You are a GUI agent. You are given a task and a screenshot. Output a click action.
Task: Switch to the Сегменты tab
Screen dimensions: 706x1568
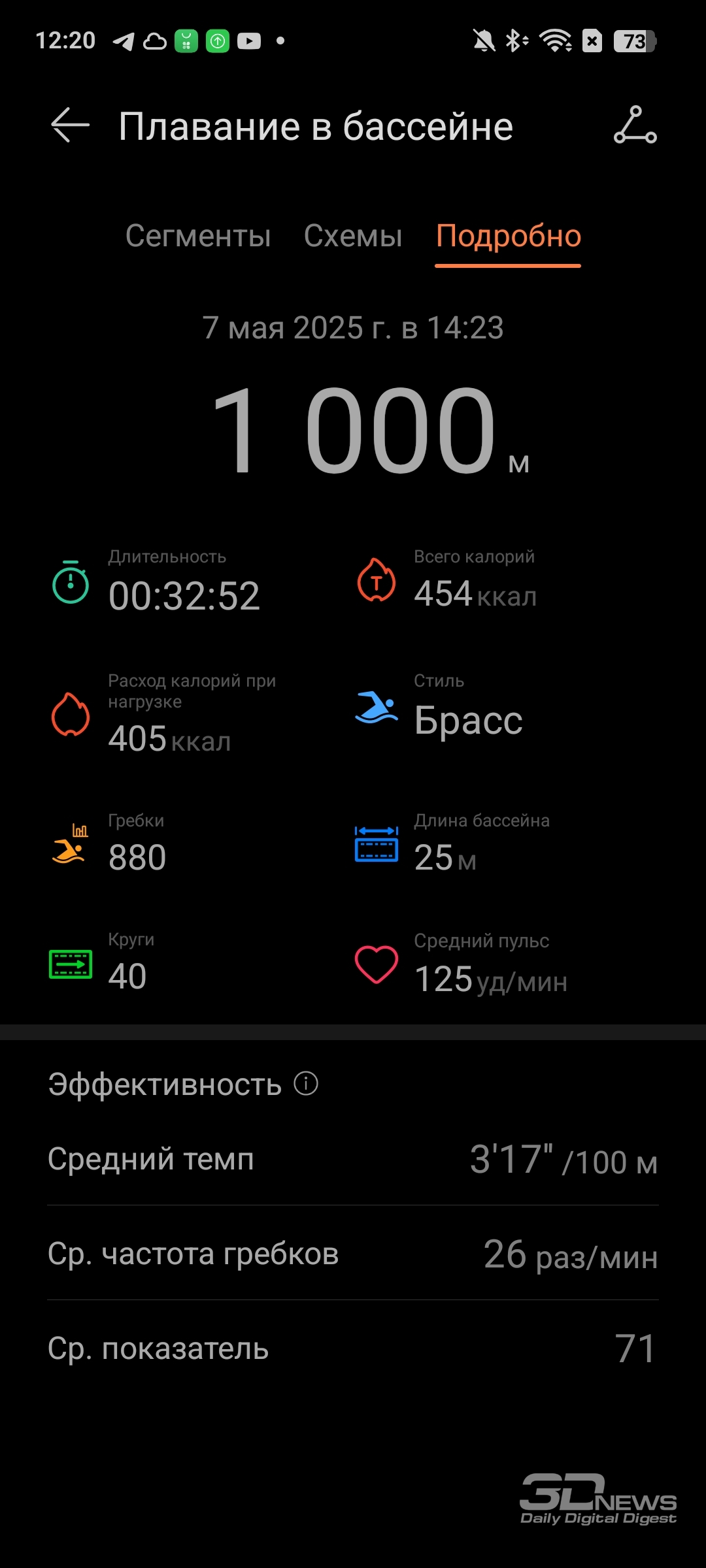[198, 236]
